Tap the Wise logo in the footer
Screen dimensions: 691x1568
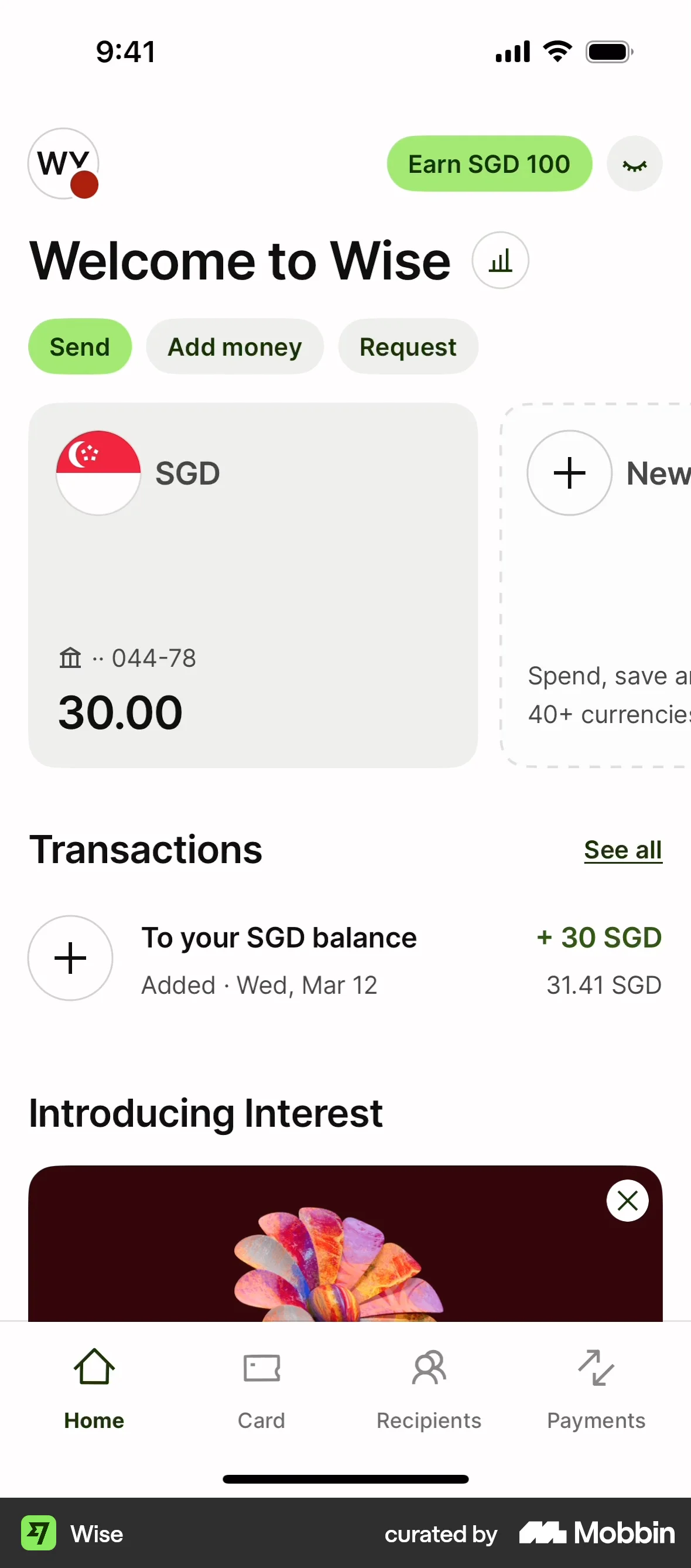(40, 1533)
